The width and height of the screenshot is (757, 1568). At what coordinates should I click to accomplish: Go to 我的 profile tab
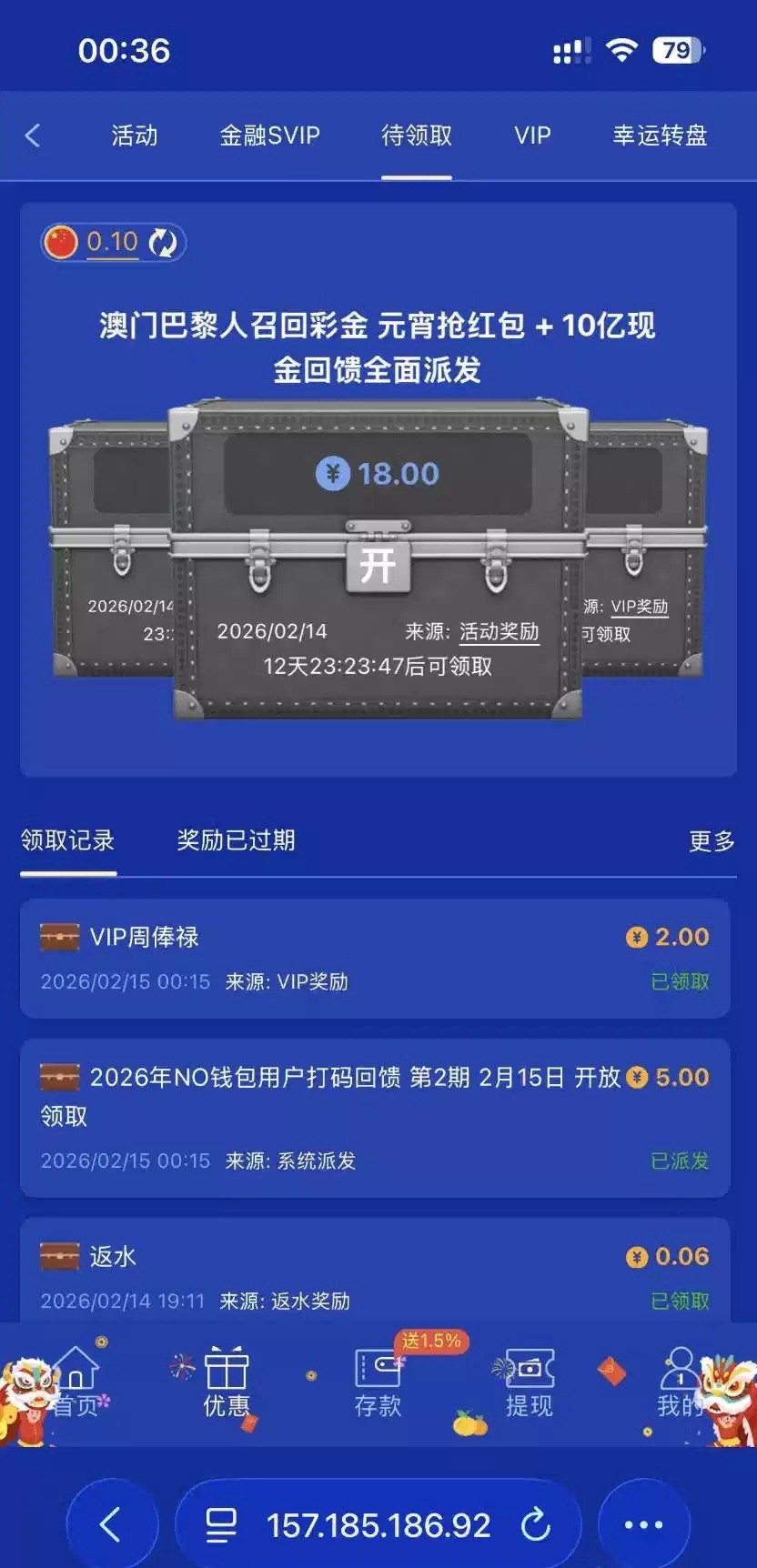(679, 1382)
